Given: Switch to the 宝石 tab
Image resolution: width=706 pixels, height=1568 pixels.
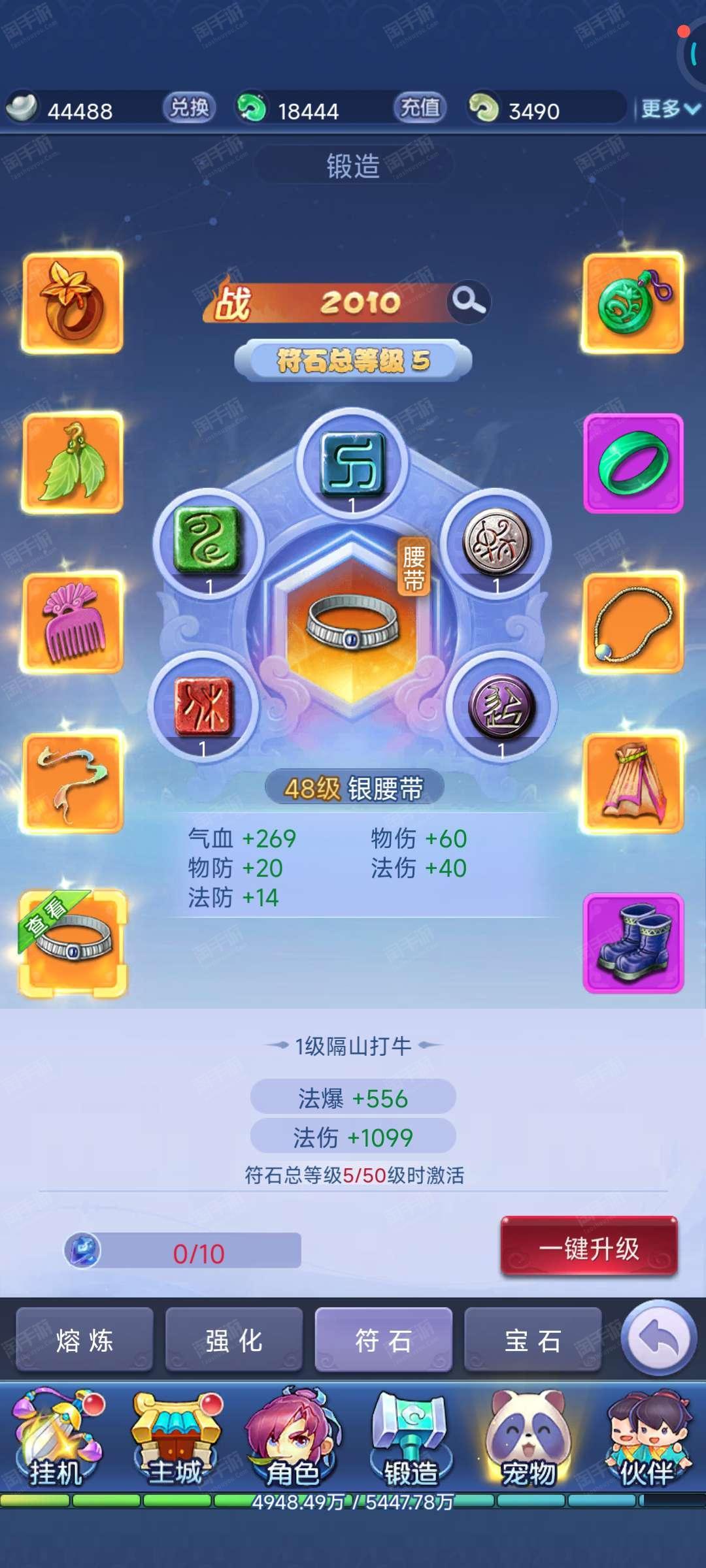Looking at the screenshot, I should (x=533, y=1340).
